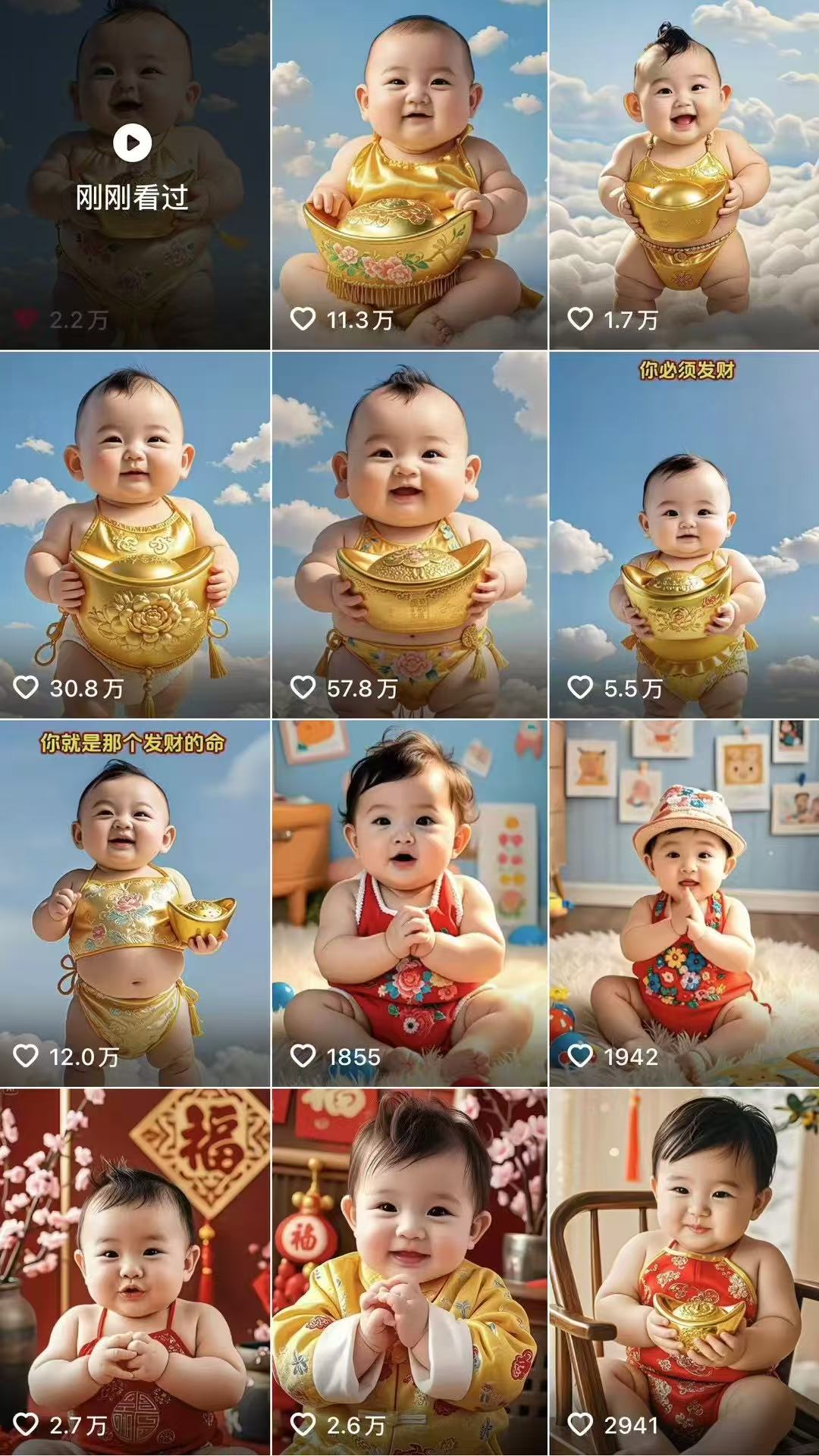Open the video captioned 你就是那个发财的命
Image resolution: width=819 pixels, height=1456 pixels.
pos(135,903)
